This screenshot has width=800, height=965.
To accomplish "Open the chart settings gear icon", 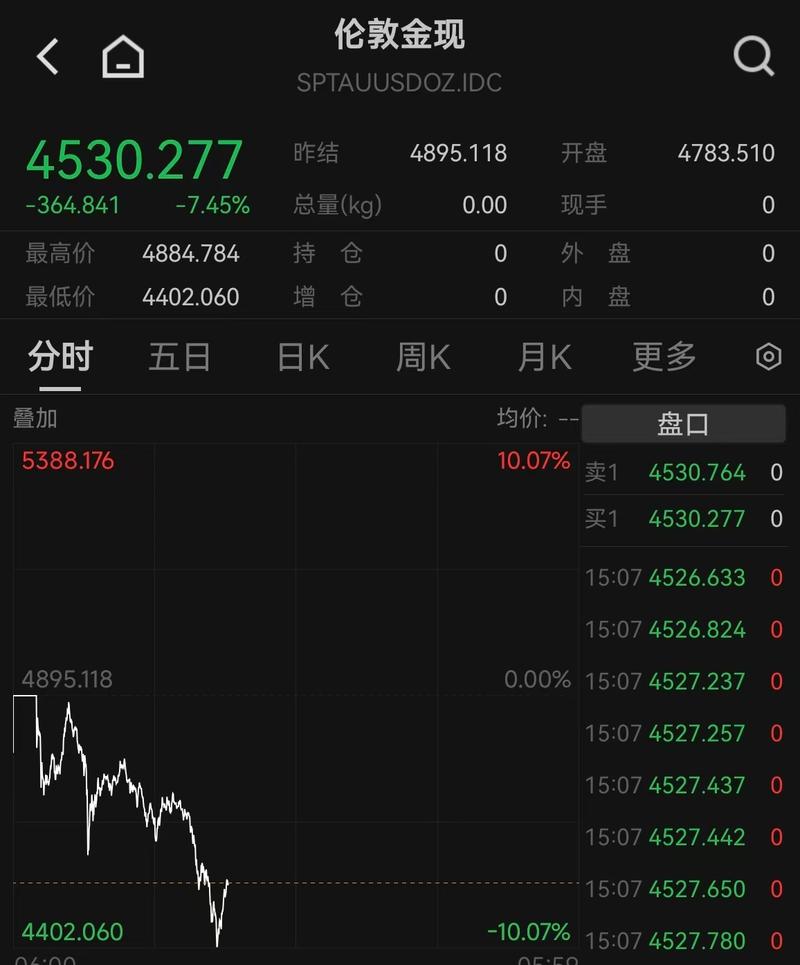I will (x=766, y=357).
